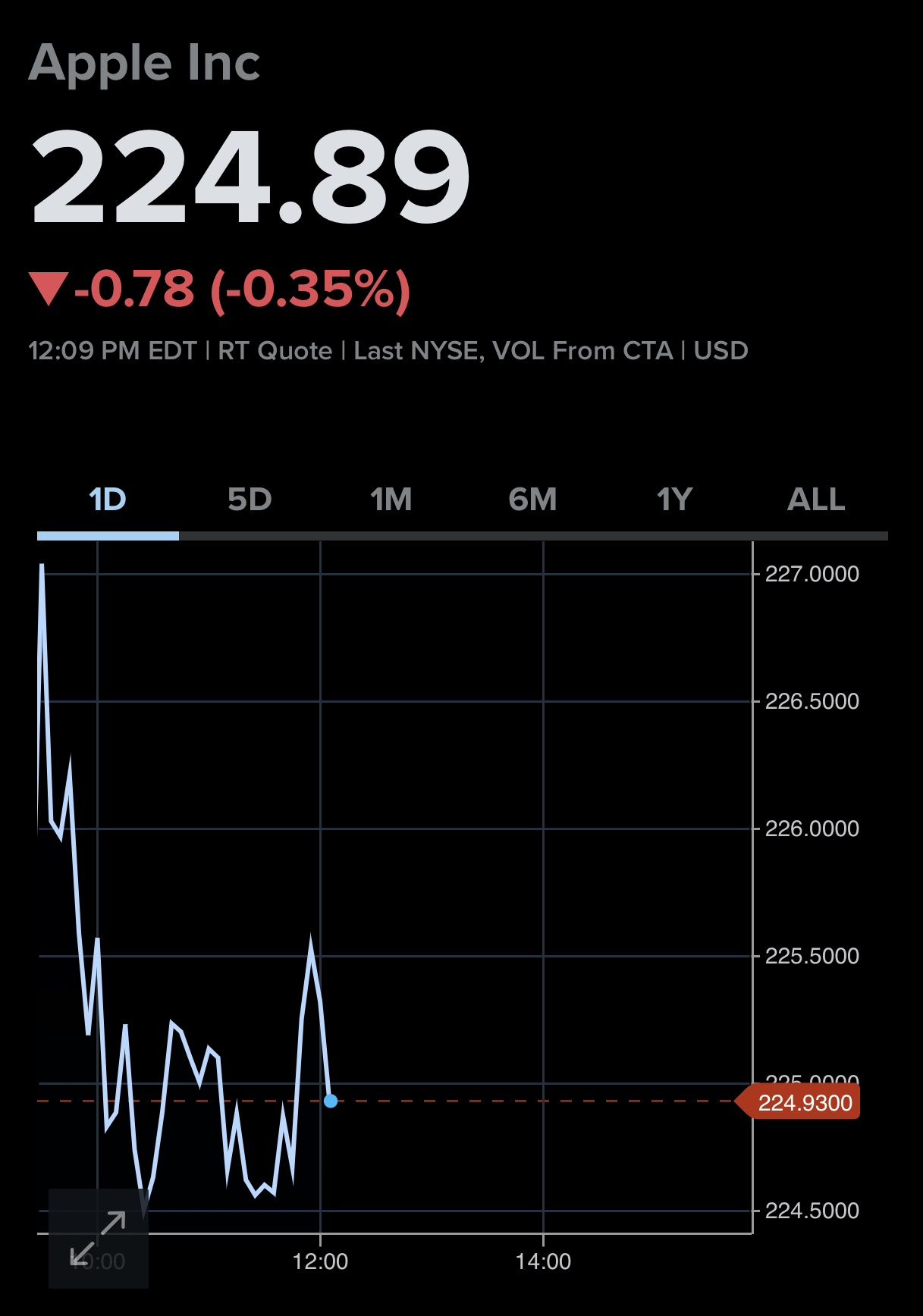View the 1Y price chart

[x=674, y=500]
